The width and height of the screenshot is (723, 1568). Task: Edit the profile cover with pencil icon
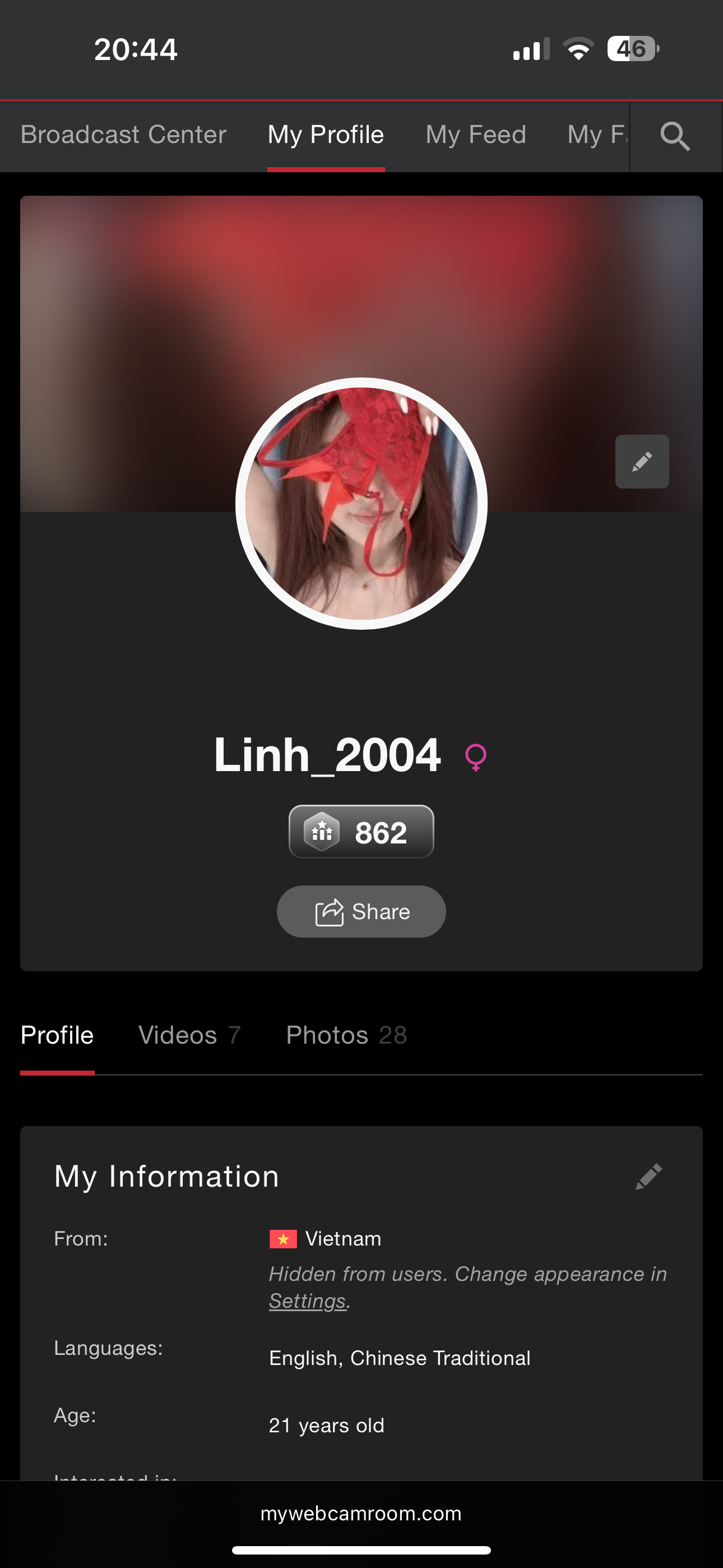click(x=641, y=462)
